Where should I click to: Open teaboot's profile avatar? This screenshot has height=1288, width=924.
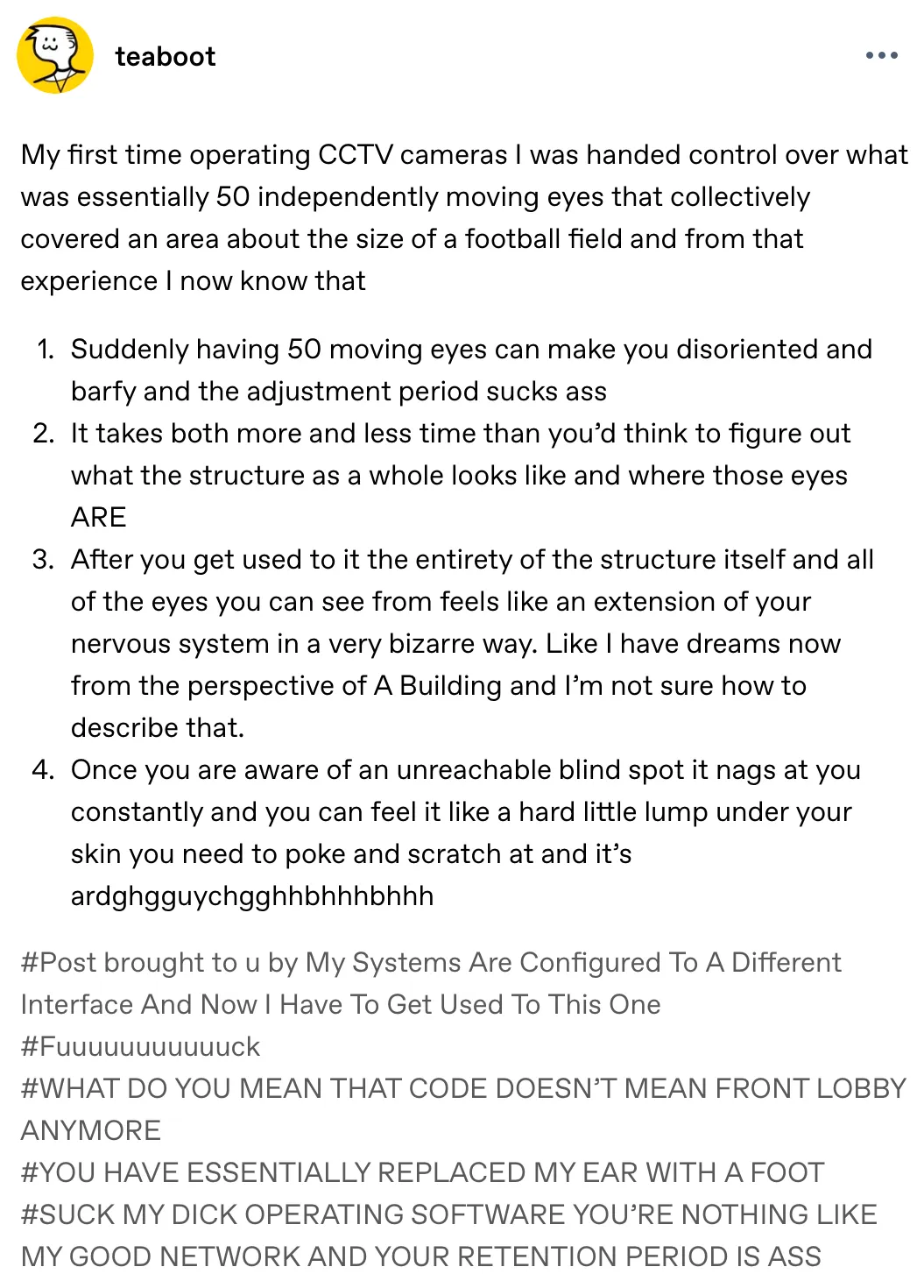pyautogui.click(x=55, y=55)
